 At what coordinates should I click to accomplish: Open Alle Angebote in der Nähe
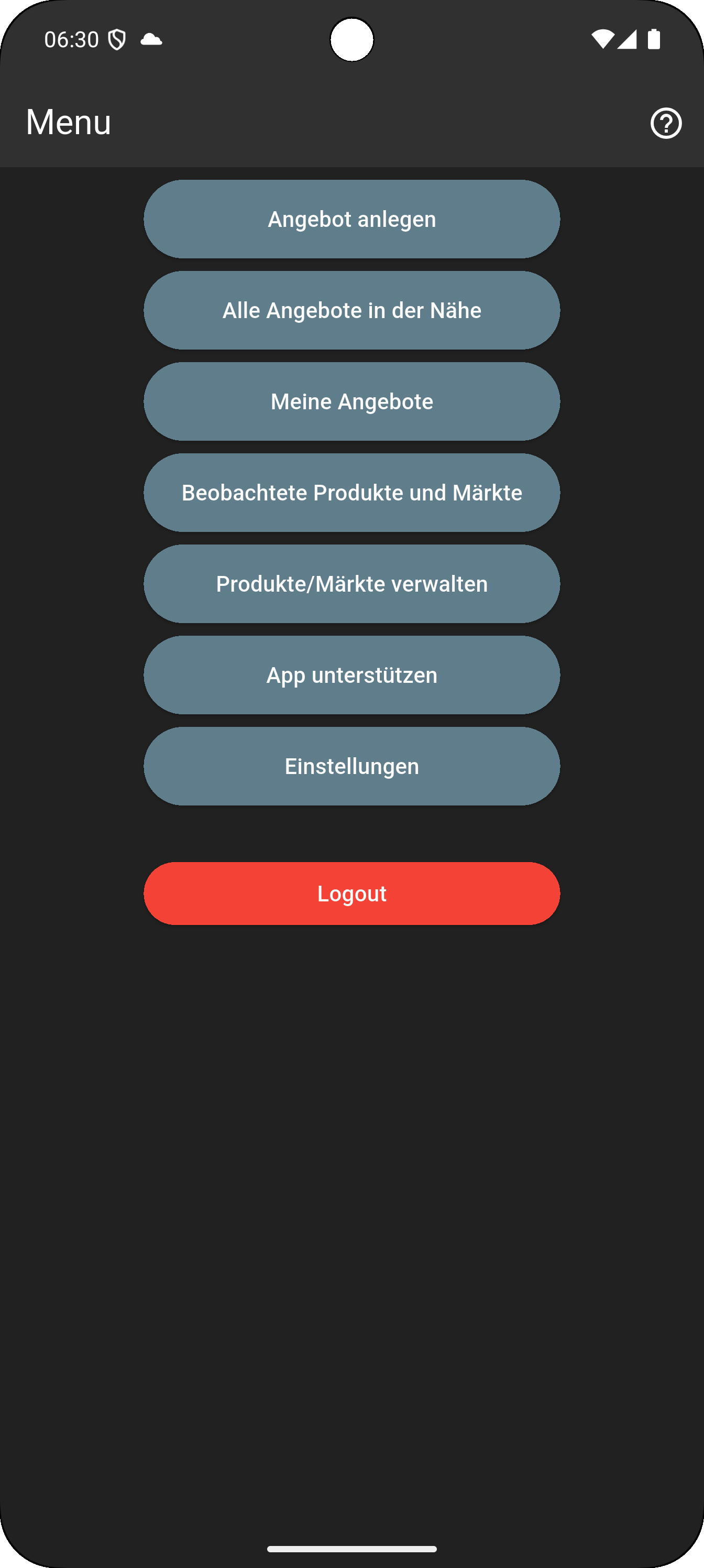pyautogui.click(x=351, y=310)
